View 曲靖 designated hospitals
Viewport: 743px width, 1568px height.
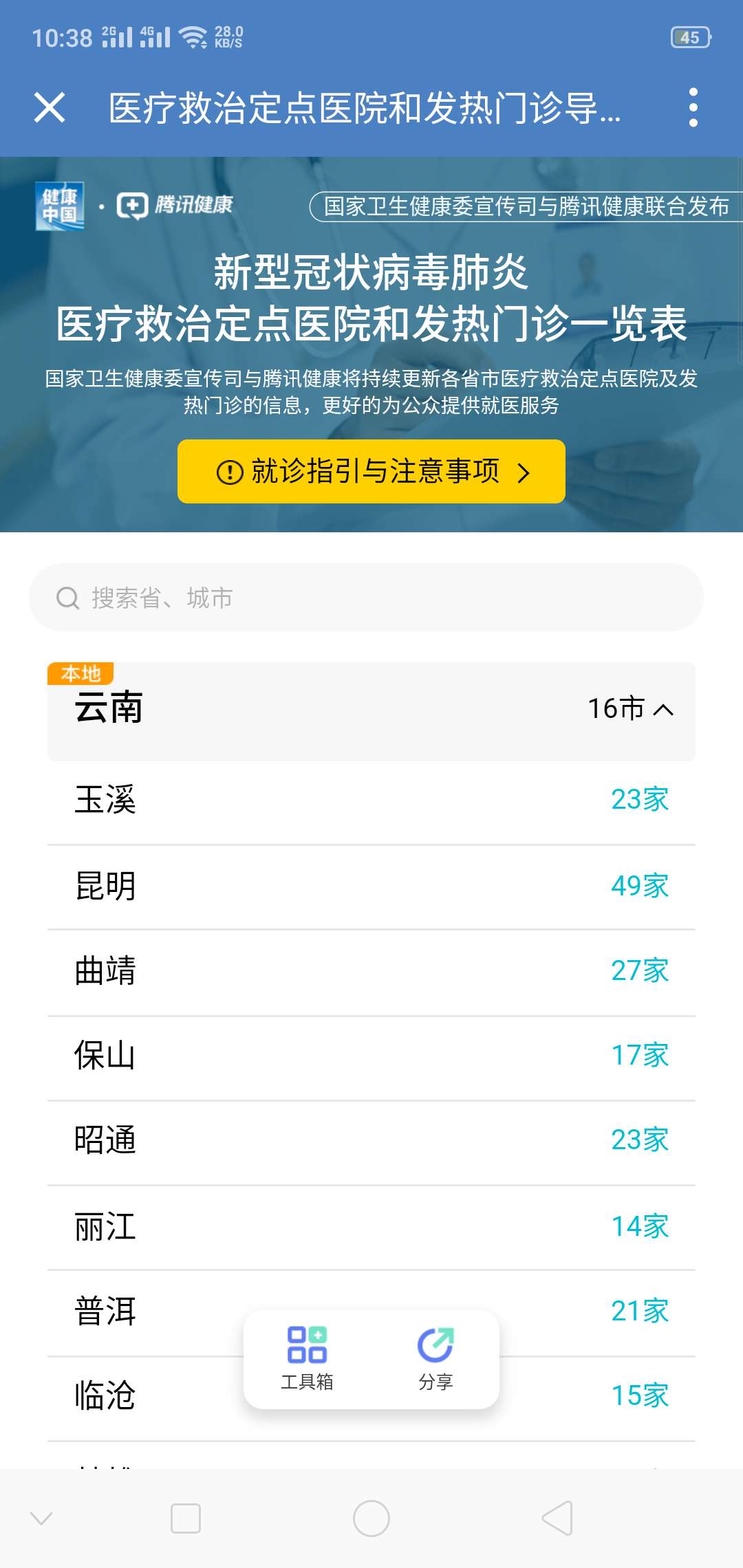tap(371, 971)
